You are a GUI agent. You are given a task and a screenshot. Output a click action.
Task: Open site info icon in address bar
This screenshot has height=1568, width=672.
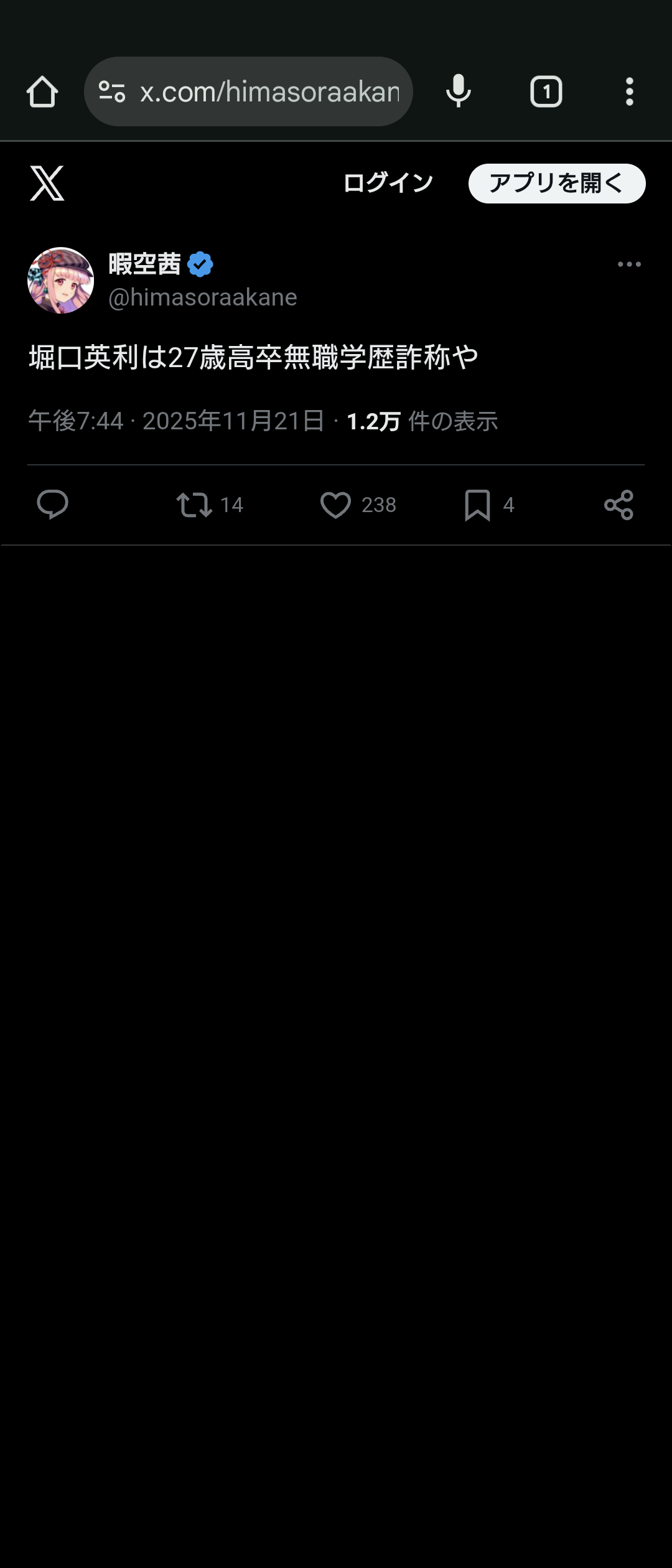click(x=112, y=92)
